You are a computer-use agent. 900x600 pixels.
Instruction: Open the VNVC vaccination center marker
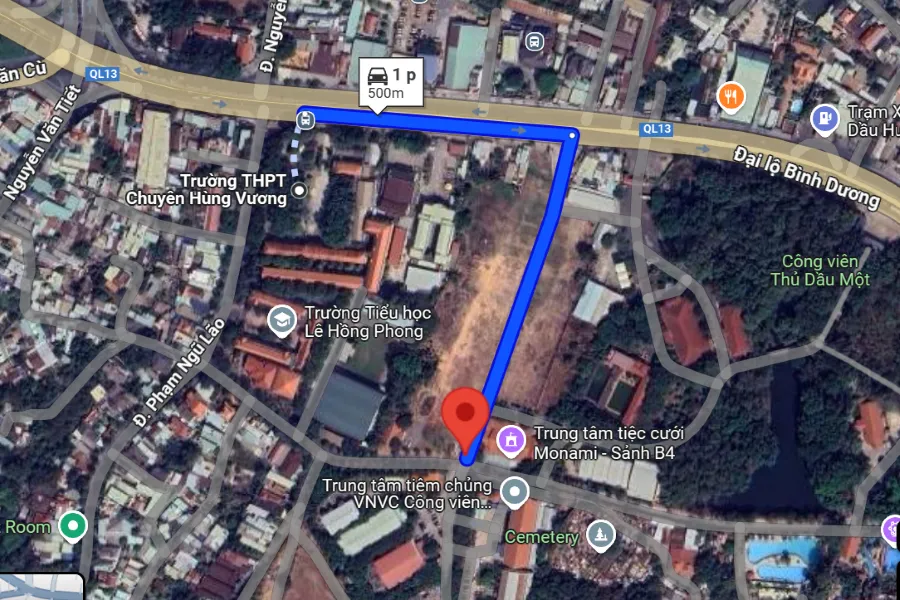pos(514,491)
